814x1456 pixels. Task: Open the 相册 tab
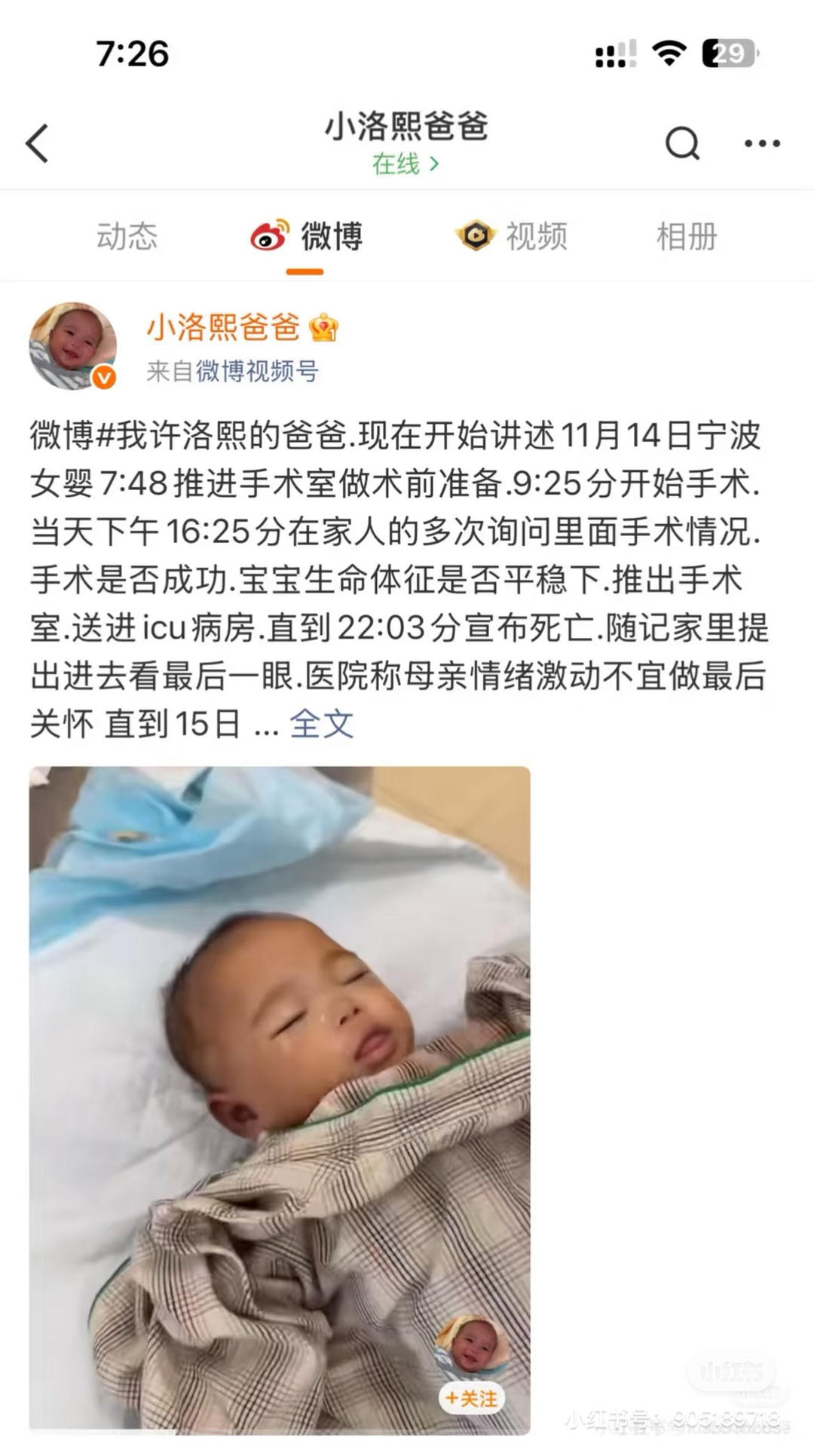pos(686,237)
